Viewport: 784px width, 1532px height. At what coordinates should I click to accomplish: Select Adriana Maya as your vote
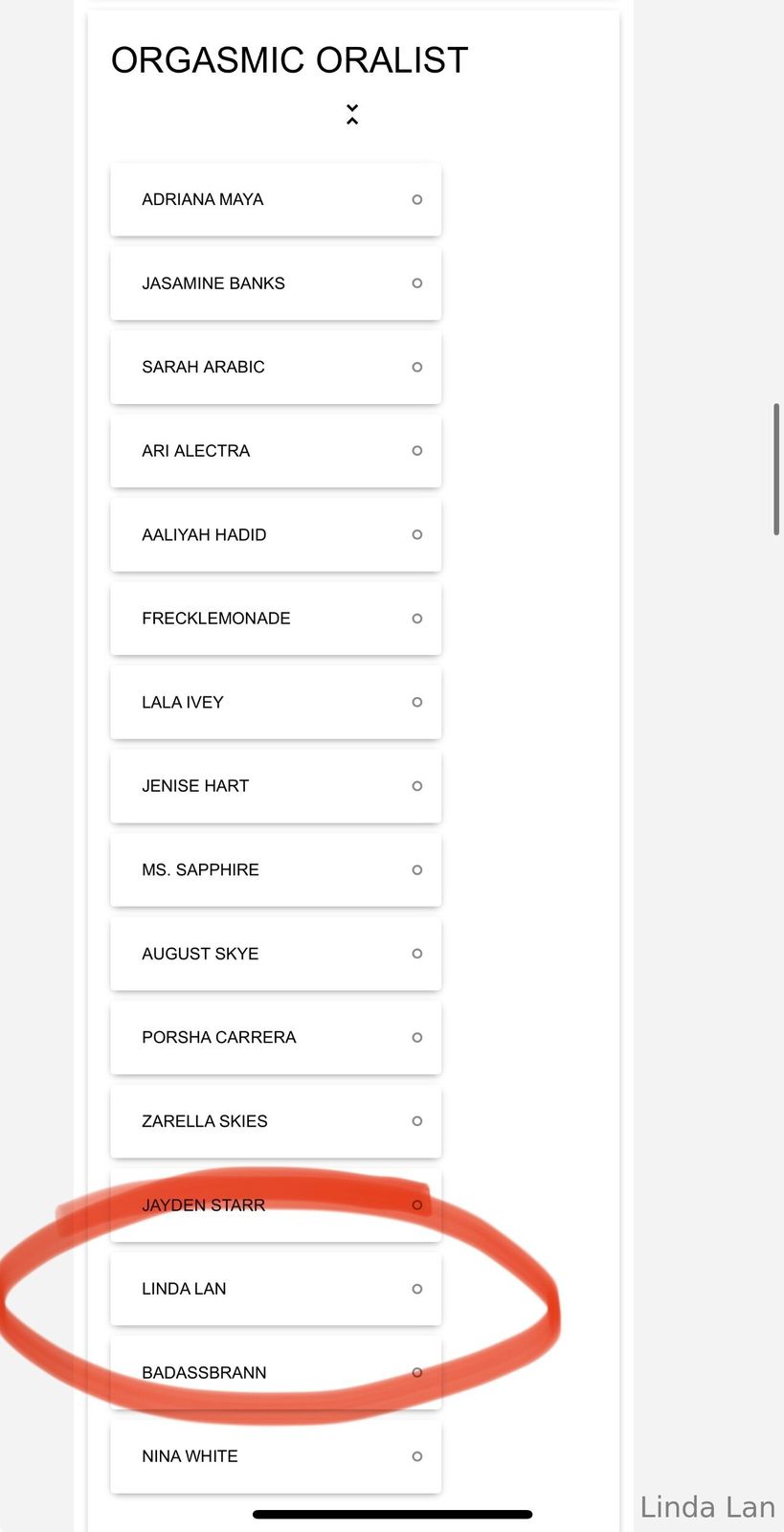pos(276,199)
